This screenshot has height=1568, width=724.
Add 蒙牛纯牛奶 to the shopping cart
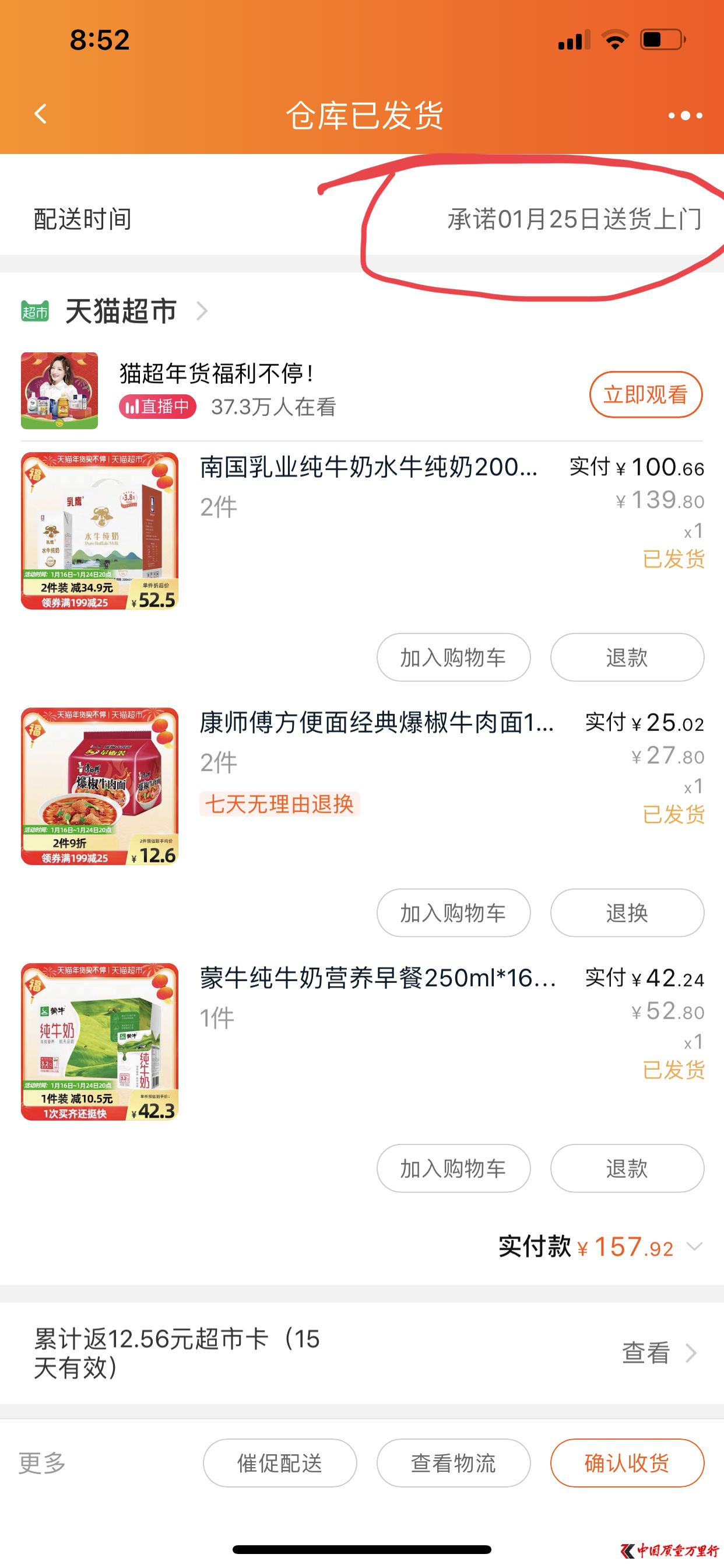[454, 1168]
